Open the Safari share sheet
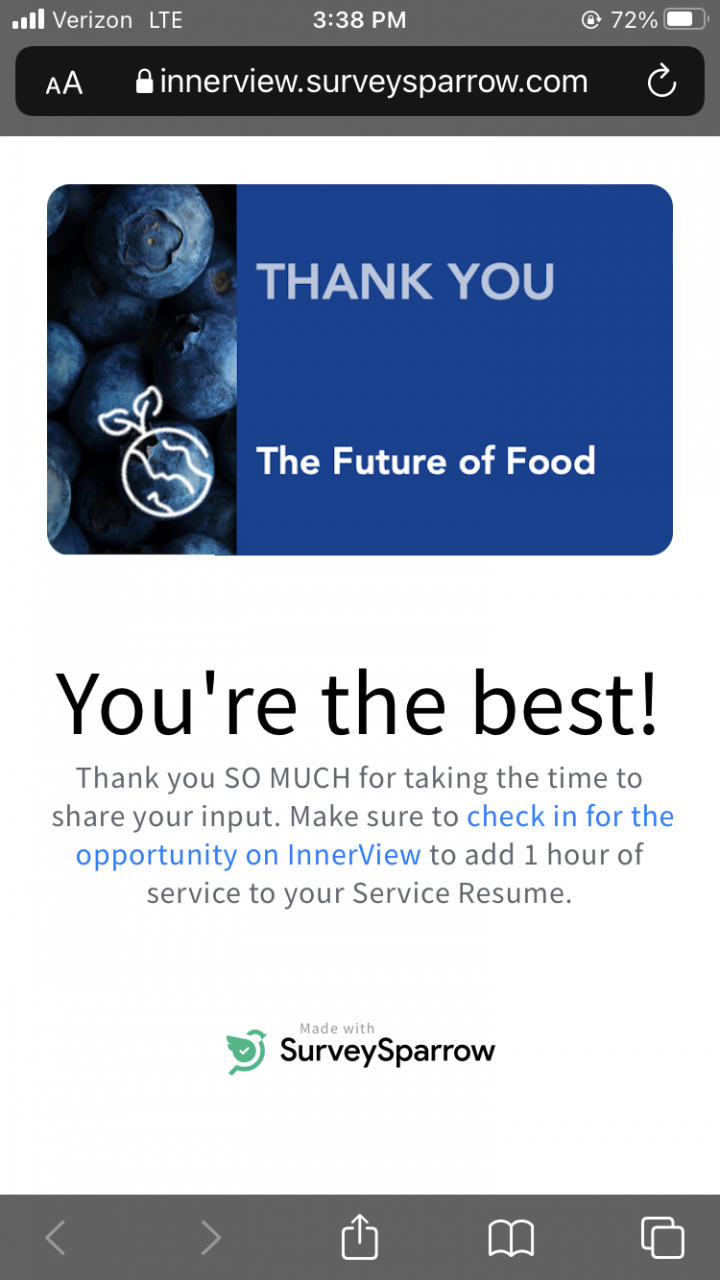This screenshot has height=1280, width=720. 360,1238
